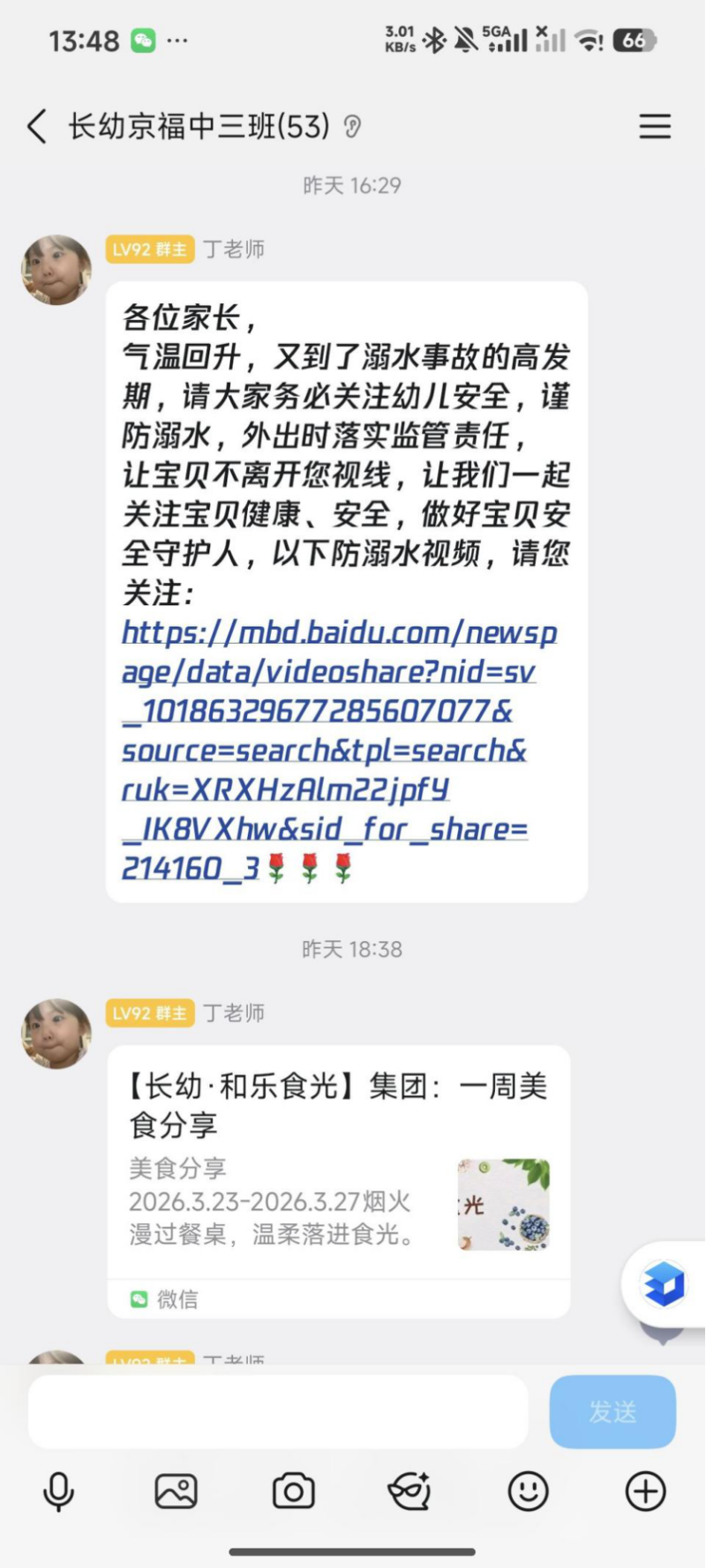Open the group chat settings menu
Viewport: 706px width, 1568px height.
(655, 127)
